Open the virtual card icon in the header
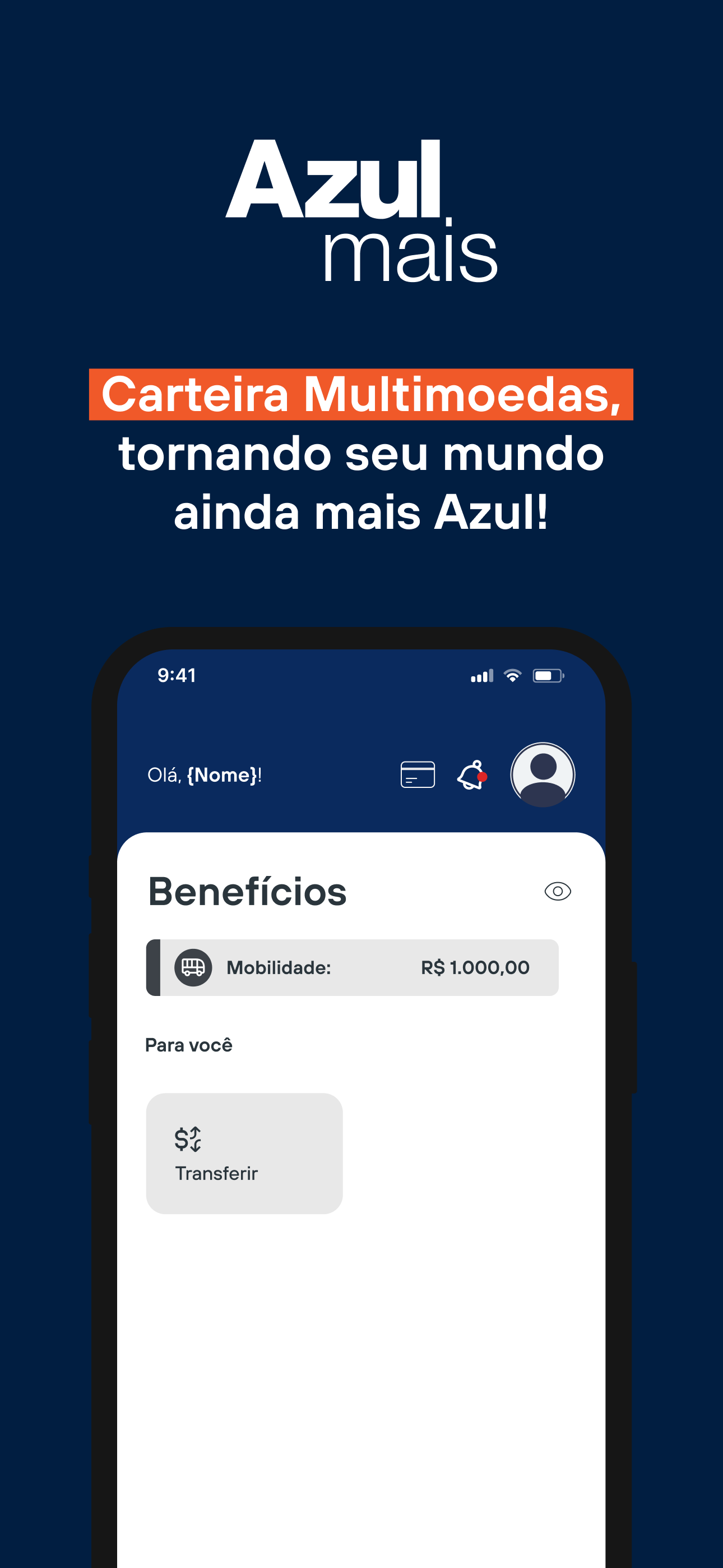723x1568 pixels. 419,774
